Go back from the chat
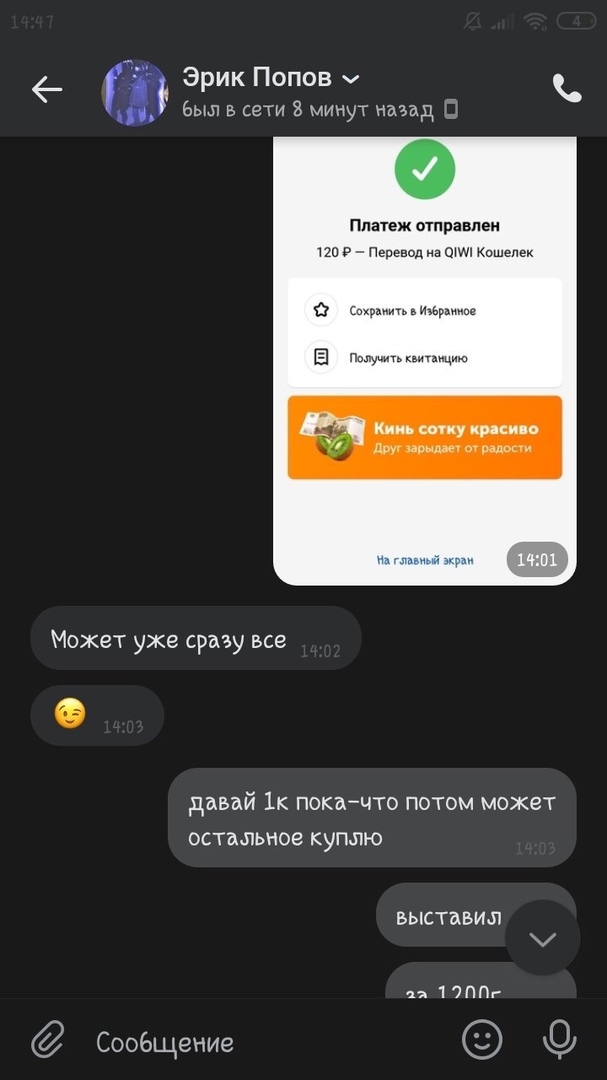The width and height of the screenshot is (607, 1080). tap(46, 90)
